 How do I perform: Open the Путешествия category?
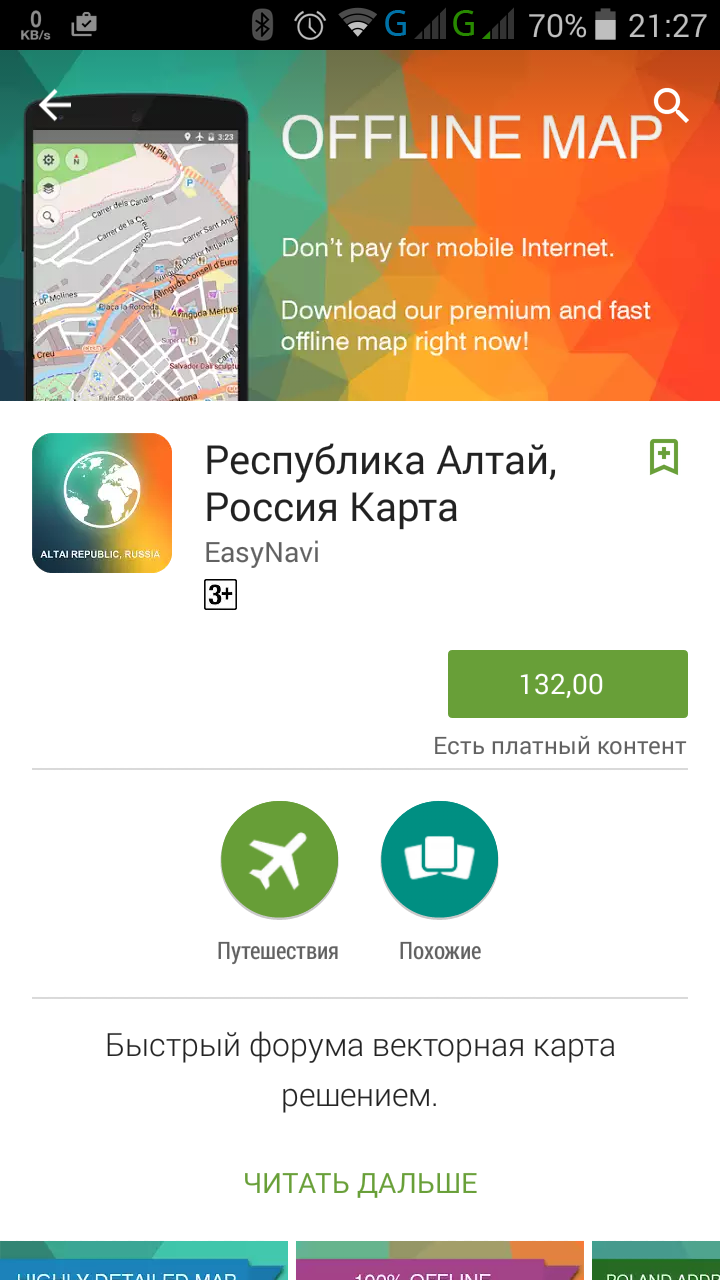click(x=279, y=860)
